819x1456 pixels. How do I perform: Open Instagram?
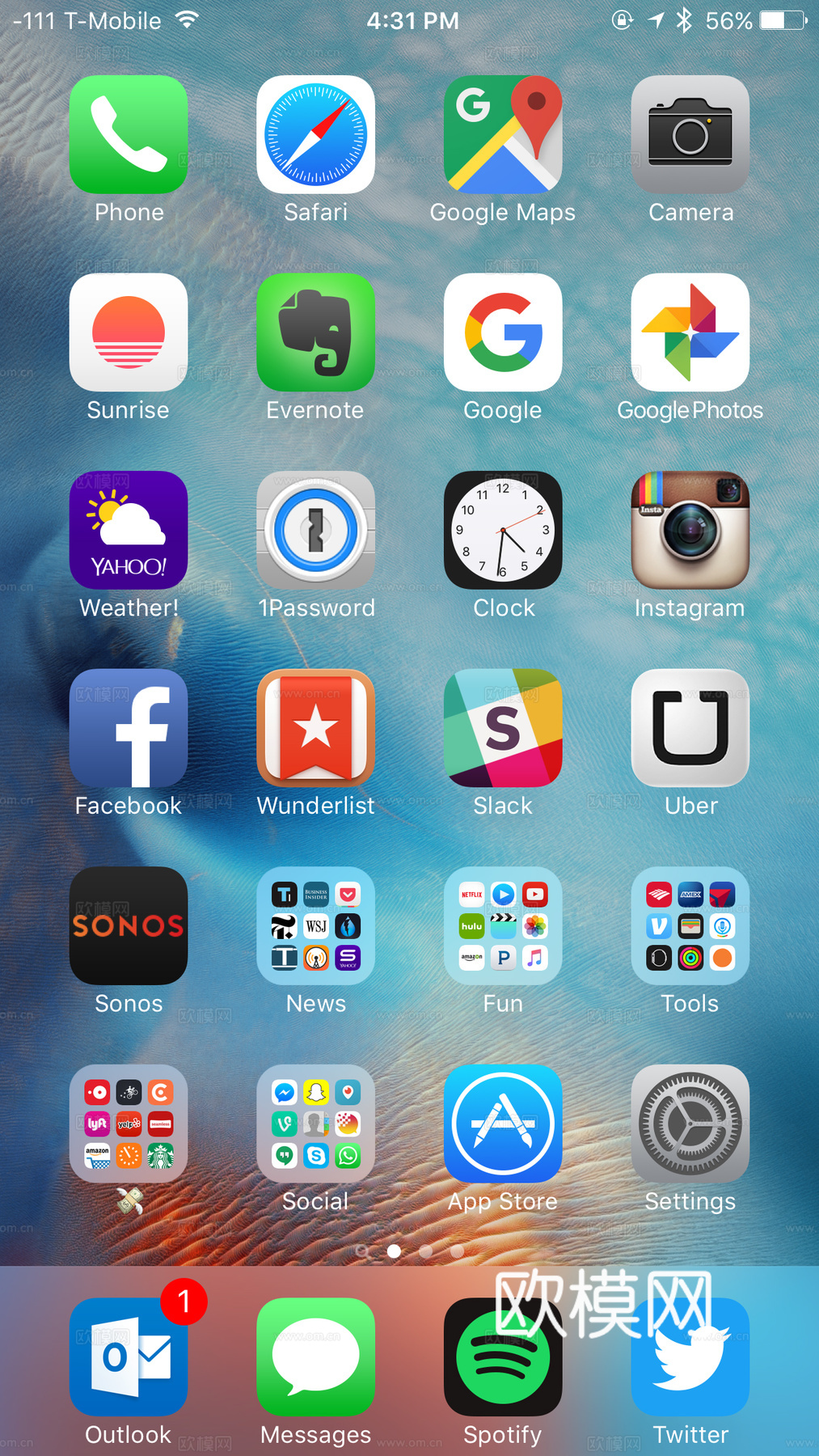tap(690, 530)
